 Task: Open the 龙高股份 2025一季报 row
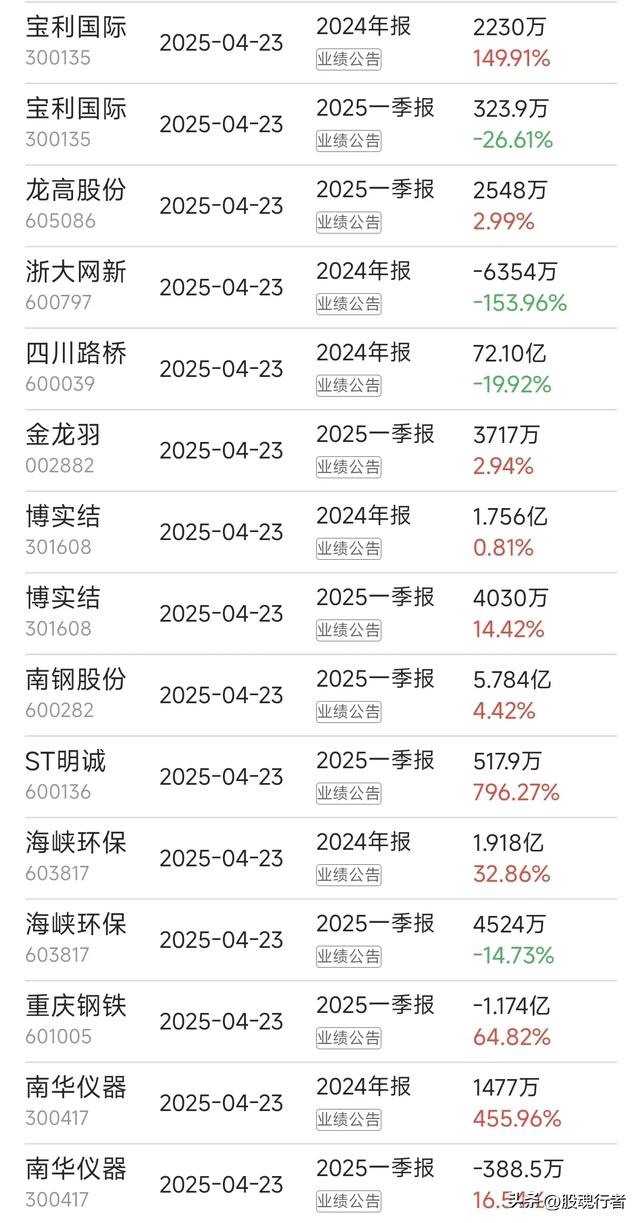coord(320,206)
